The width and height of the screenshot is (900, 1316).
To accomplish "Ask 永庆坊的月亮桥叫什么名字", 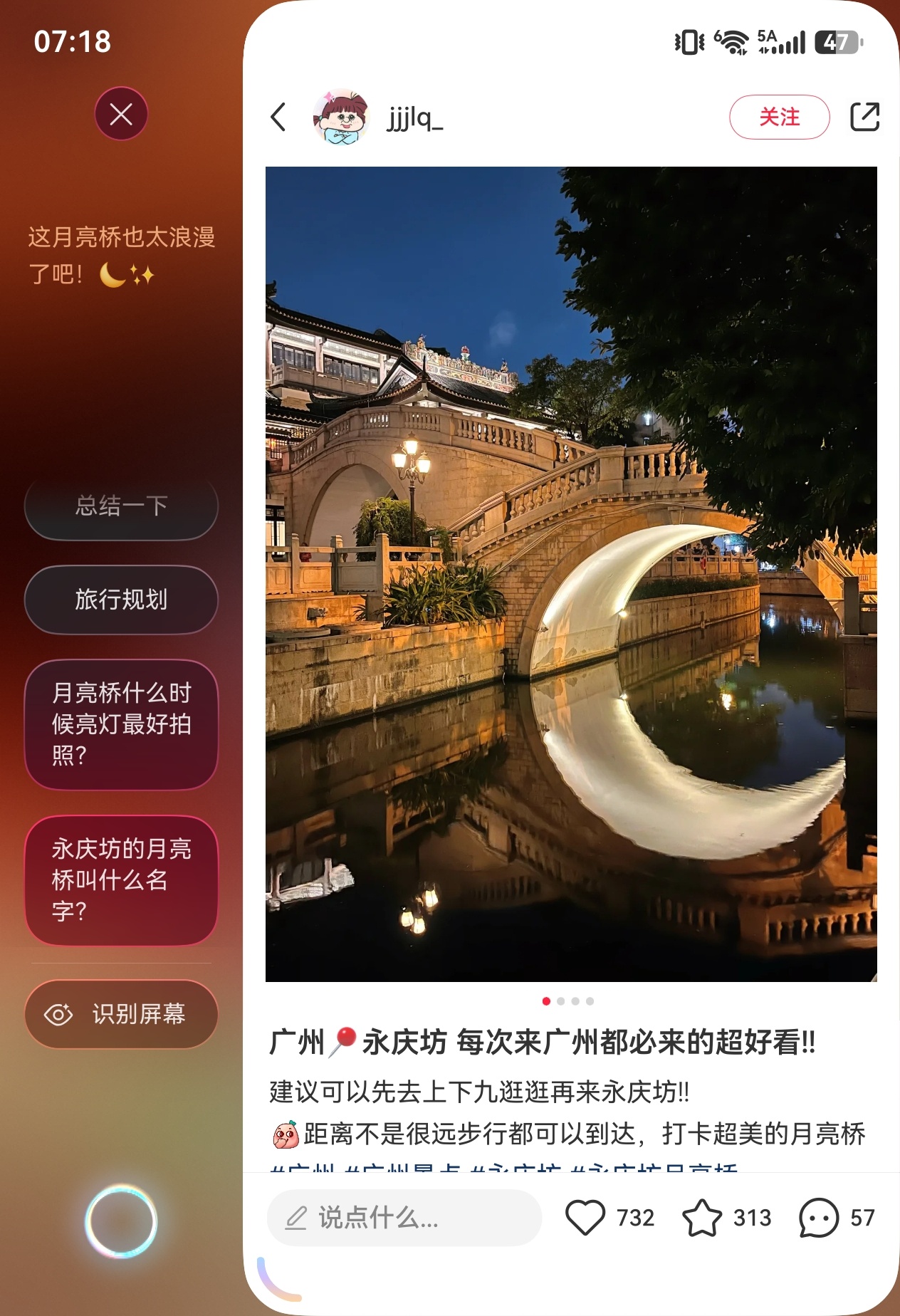I will click(121, 880).
